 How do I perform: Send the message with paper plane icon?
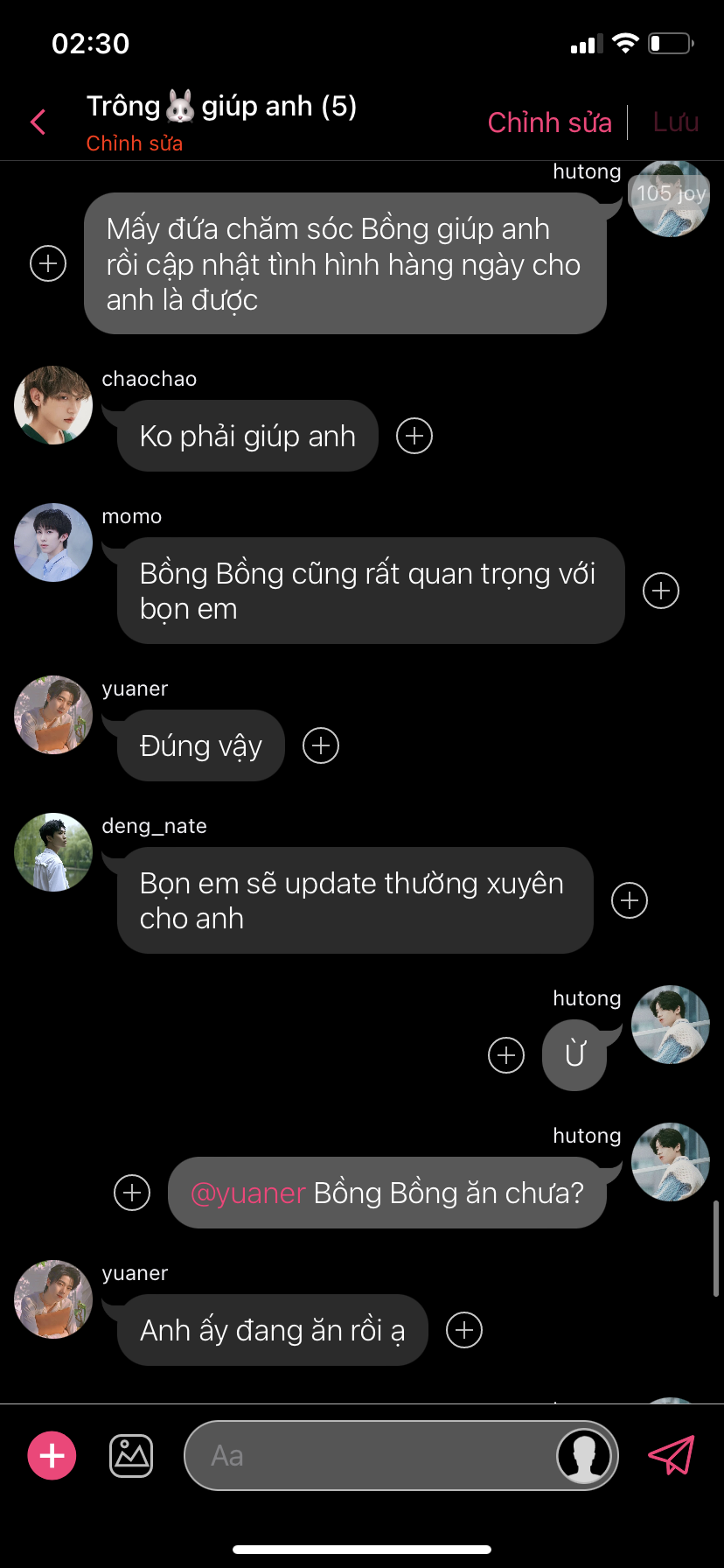[x=671, y=1456]
